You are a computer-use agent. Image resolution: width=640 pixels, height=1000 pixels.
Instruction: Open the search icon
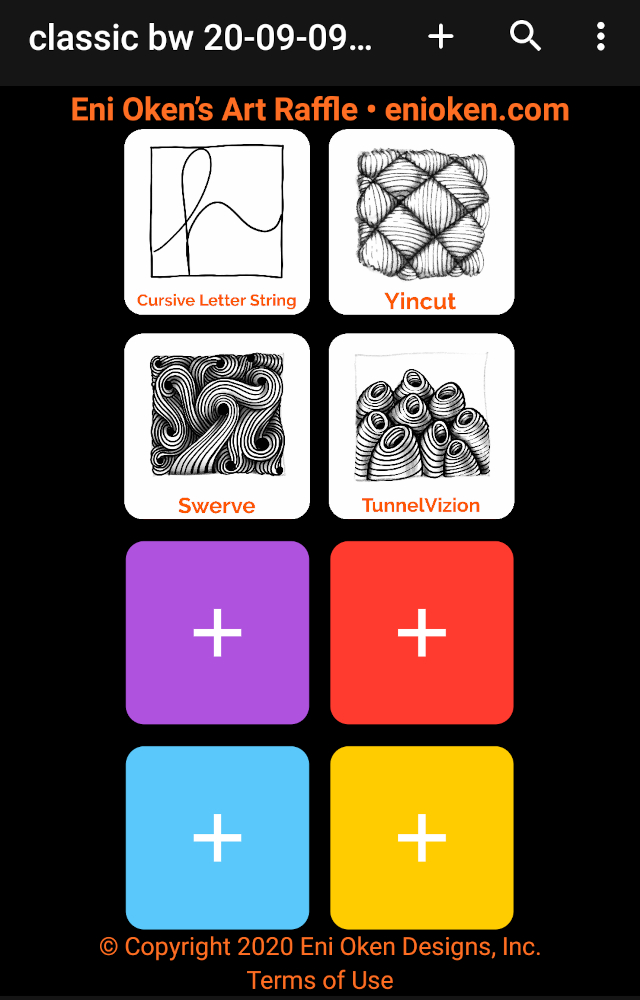[x=525, y=37]
